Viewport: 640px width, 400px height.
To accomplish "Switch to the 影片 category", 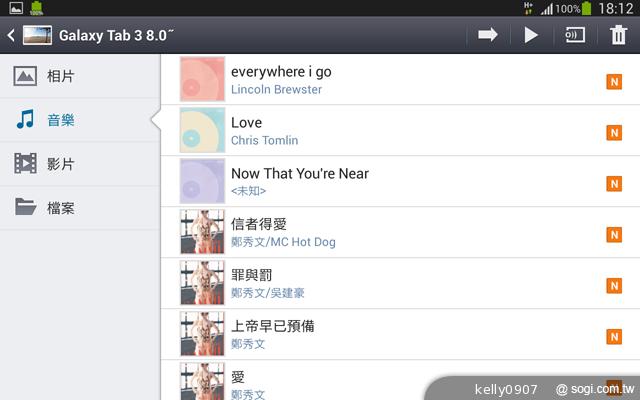I will (60, 164).
